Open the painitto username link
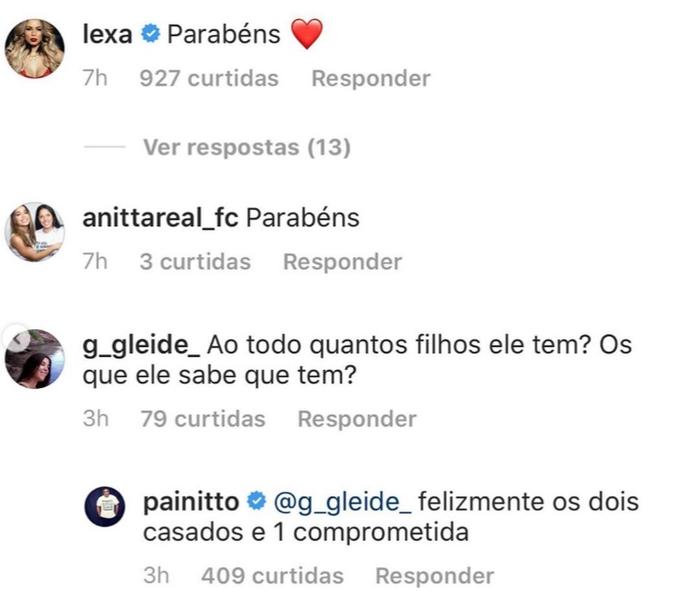680x598 pixels. [x=193, y=501]
